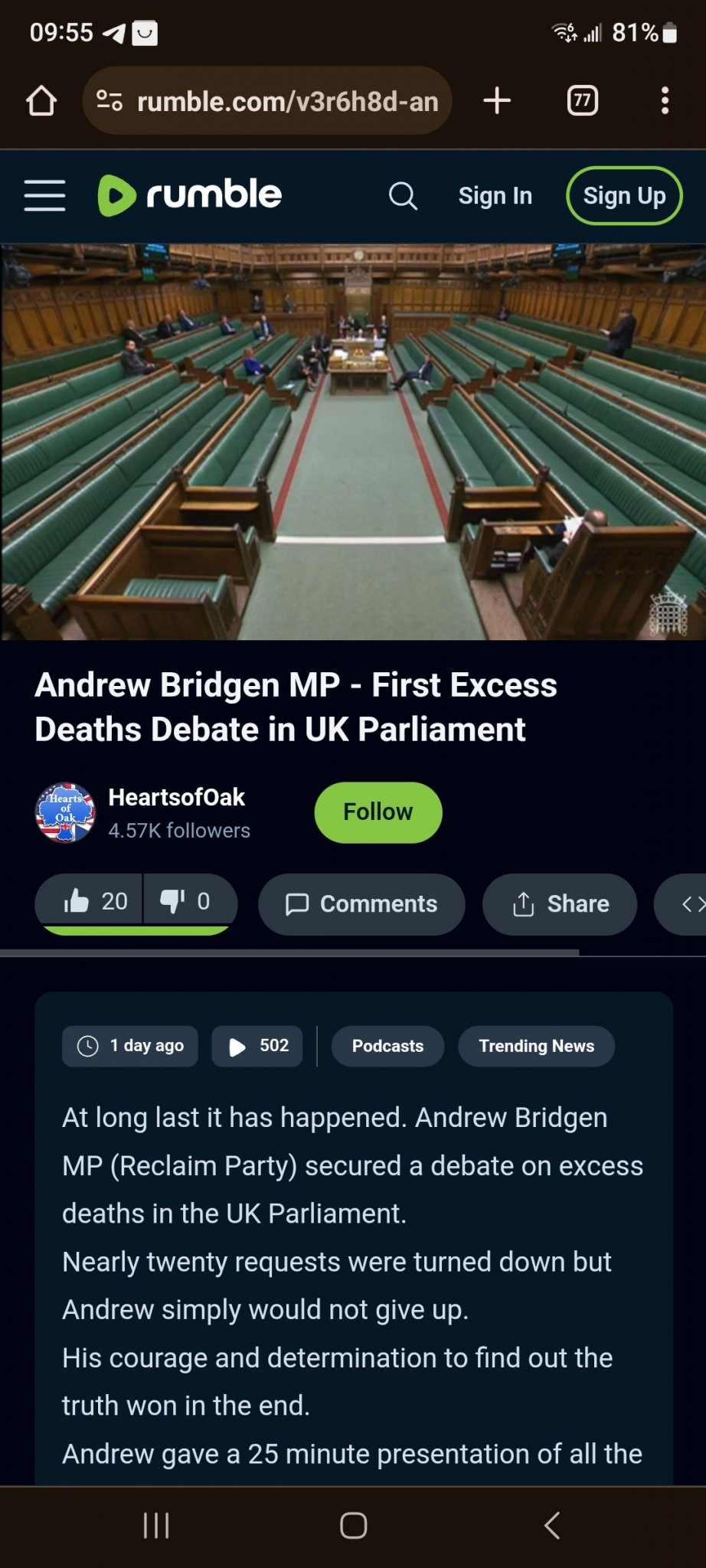Share this video
Screen dimensions: 706x1568
click(x=560, y=904)
